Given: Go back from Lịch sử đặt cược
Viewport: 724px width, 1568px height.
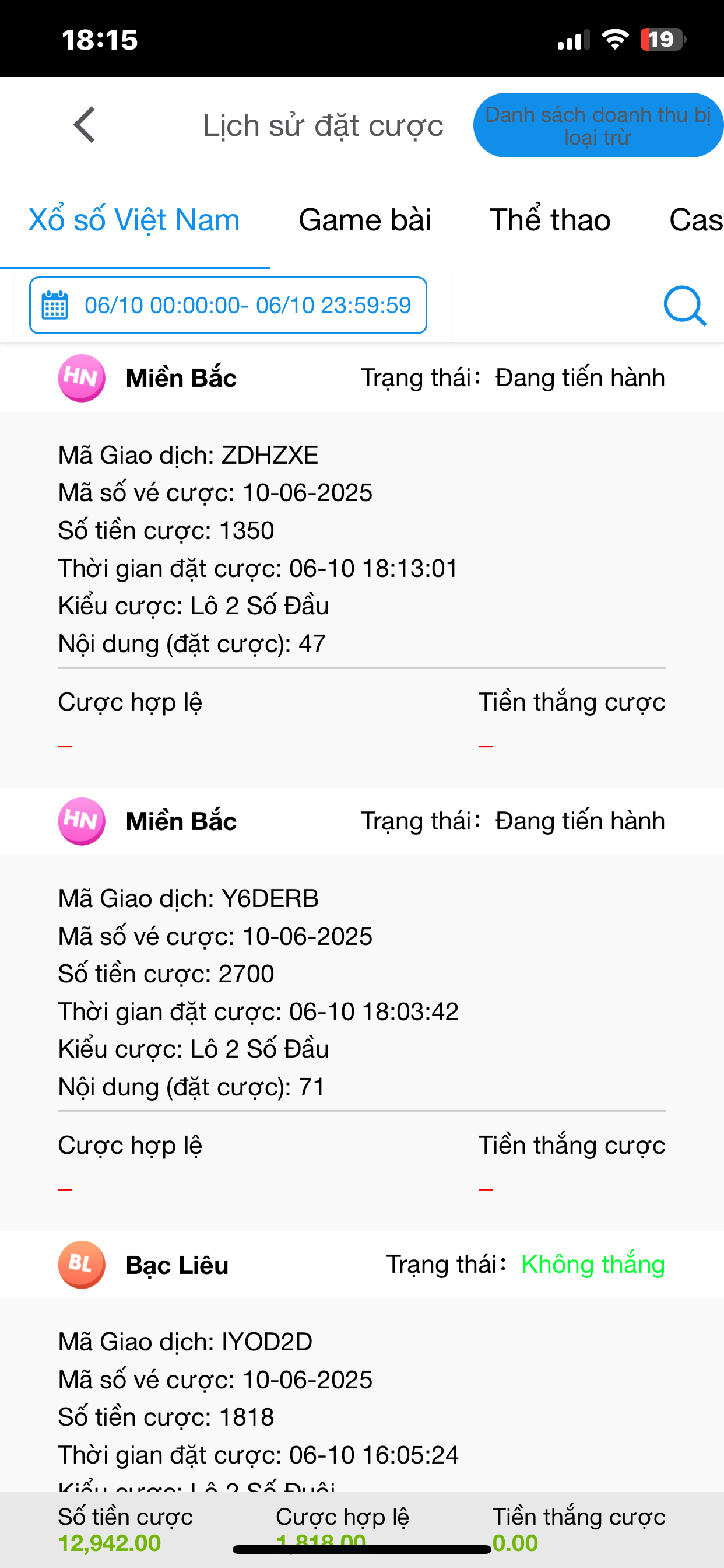Looking at the screenshot, I should 84,125.
